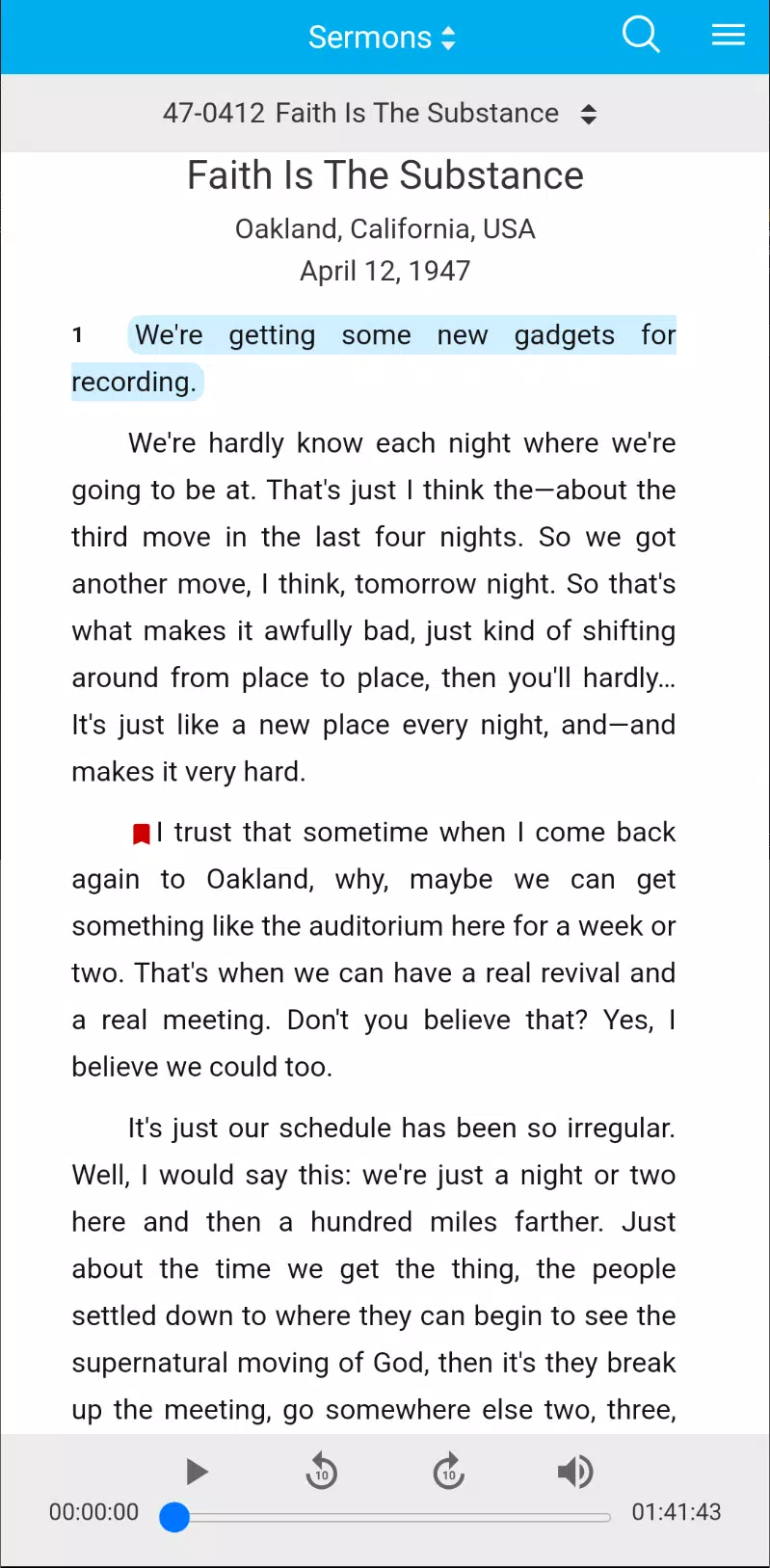Viewport: 770px width, 1568px height.
Task: Tap the red bookmark marker
Action: pos(141,834)
